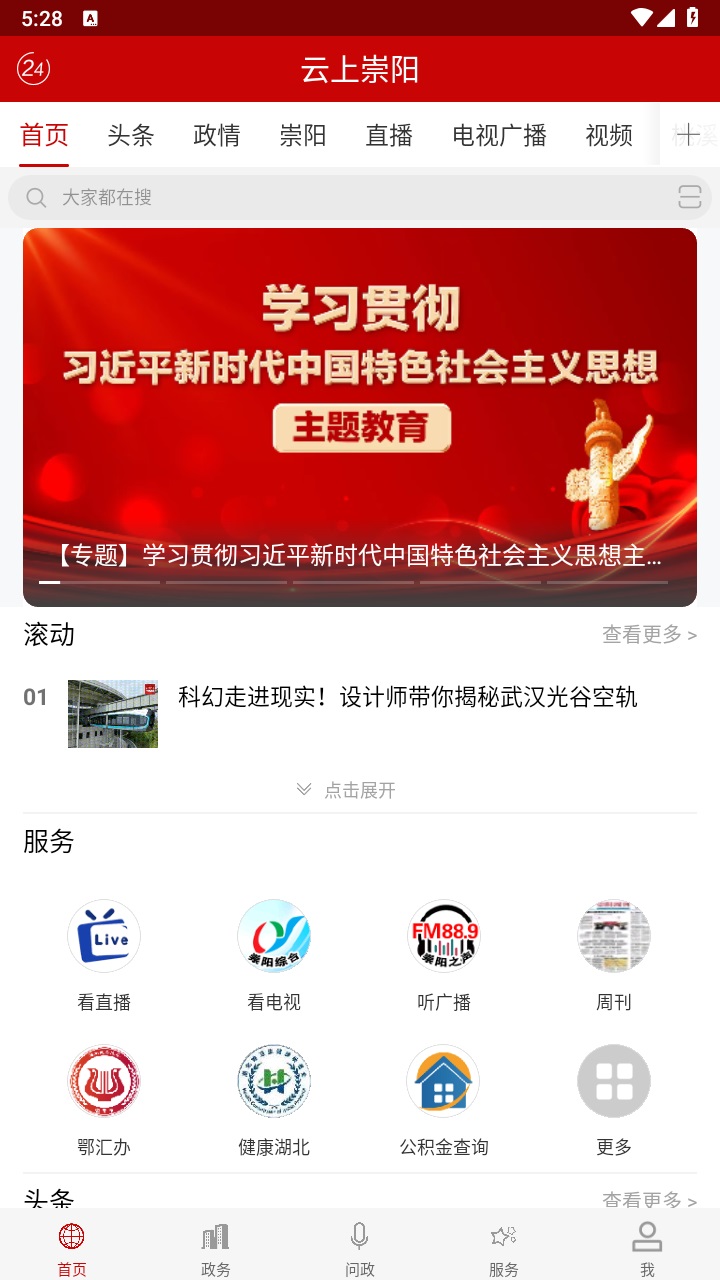Switch to the 头条 tab
The height and width of the screenshot is (1280, 720).
pos(129,135)
